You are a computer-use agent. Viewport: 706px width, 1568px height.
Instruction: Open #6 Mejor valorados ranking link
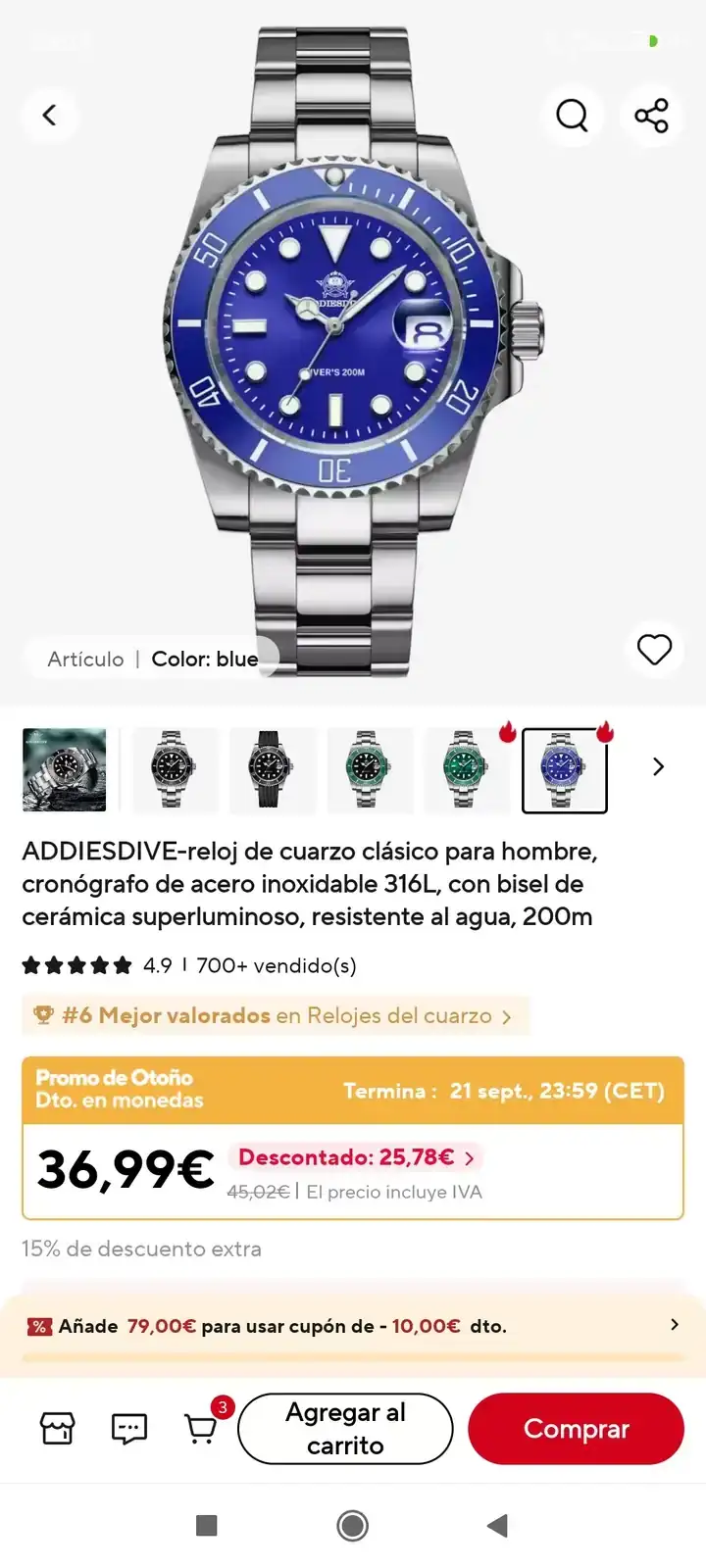point(275,1015)
